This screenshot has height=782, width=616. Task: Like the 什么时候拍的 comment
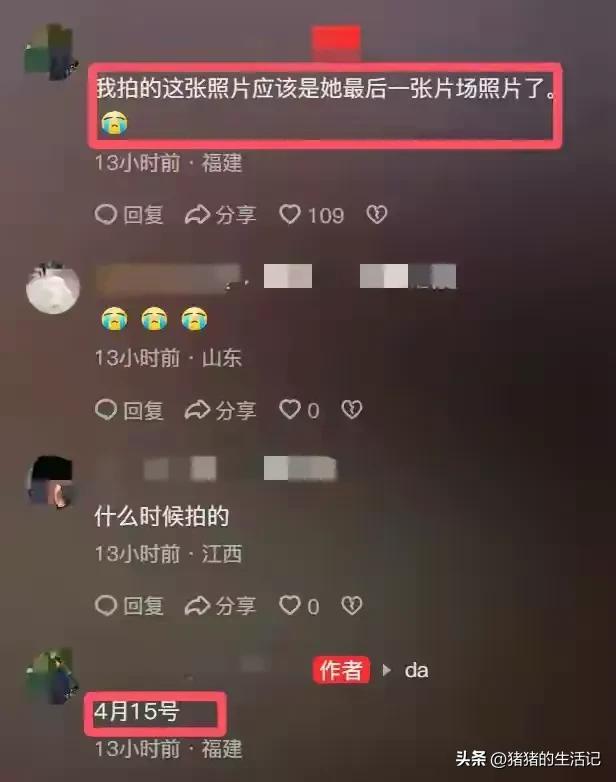pyautogui.click(x=290, y=605)
